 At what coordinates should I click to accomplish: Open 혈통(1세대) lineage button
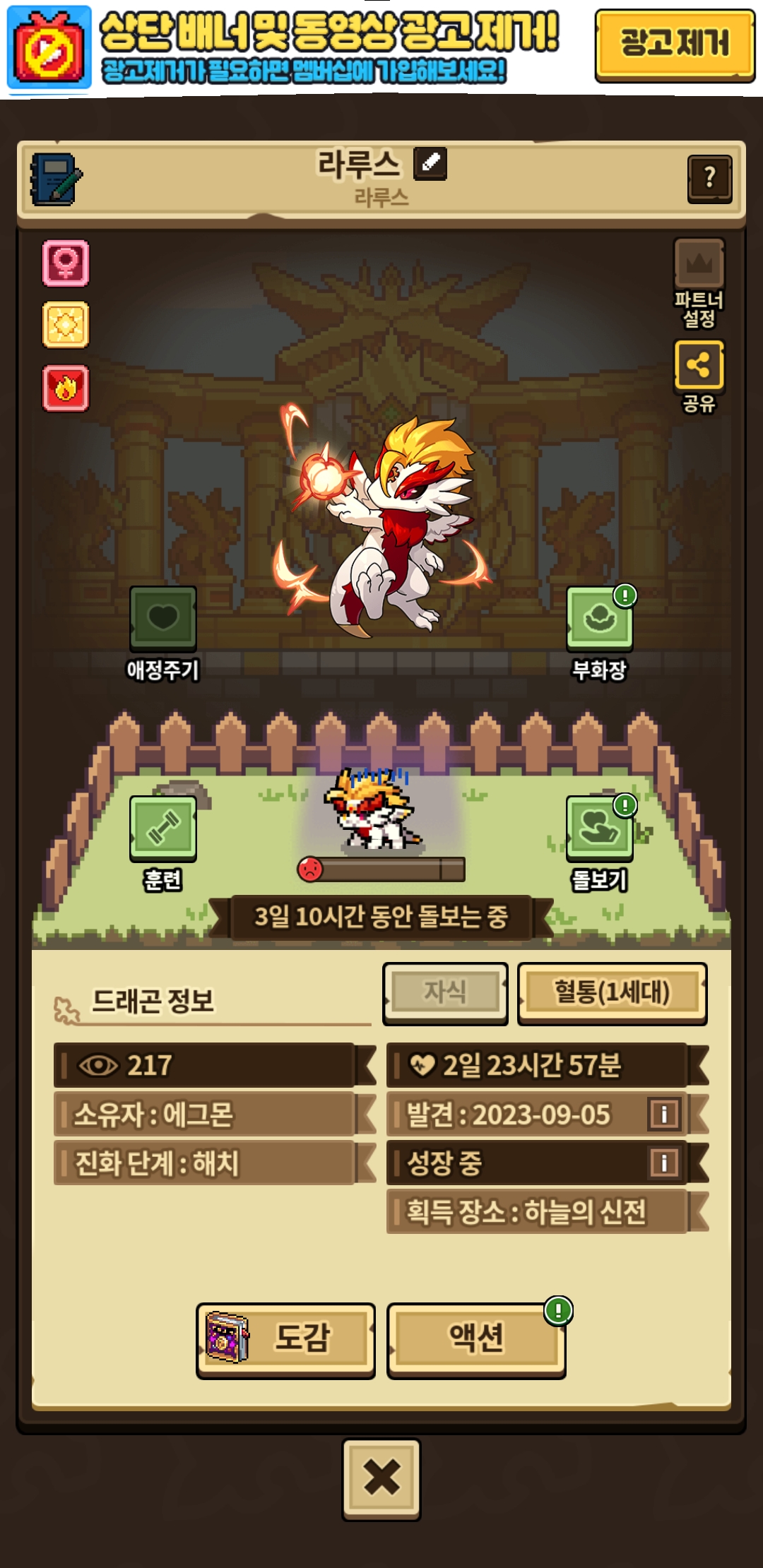pyautogui.click(x=612, y=993)
